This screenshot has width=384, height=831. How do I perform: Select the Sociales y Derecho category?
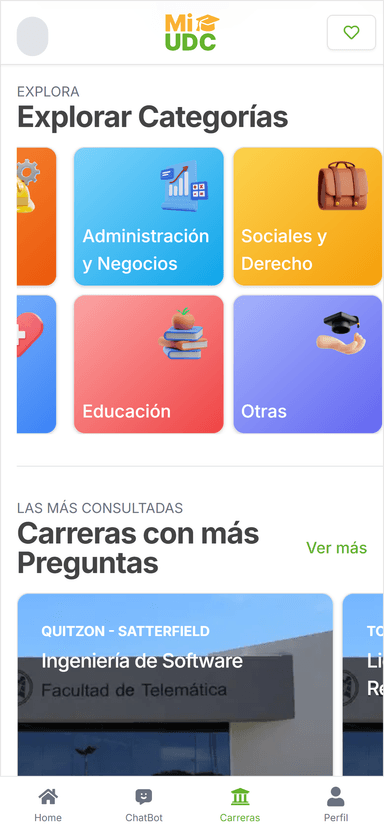307,216
